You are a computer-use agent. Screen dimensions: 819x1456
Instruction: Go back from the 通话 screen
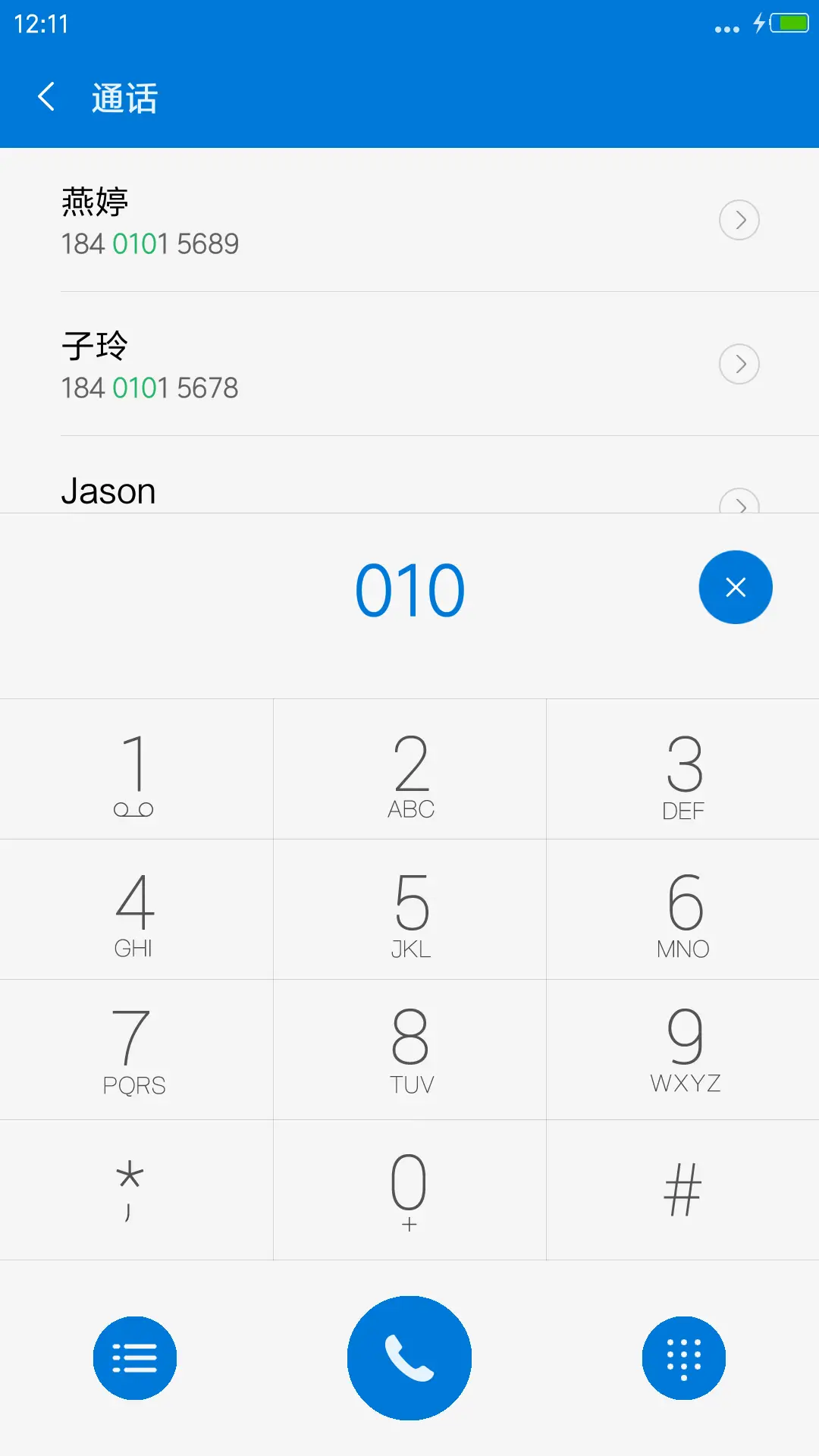click(x=47, y=97)
